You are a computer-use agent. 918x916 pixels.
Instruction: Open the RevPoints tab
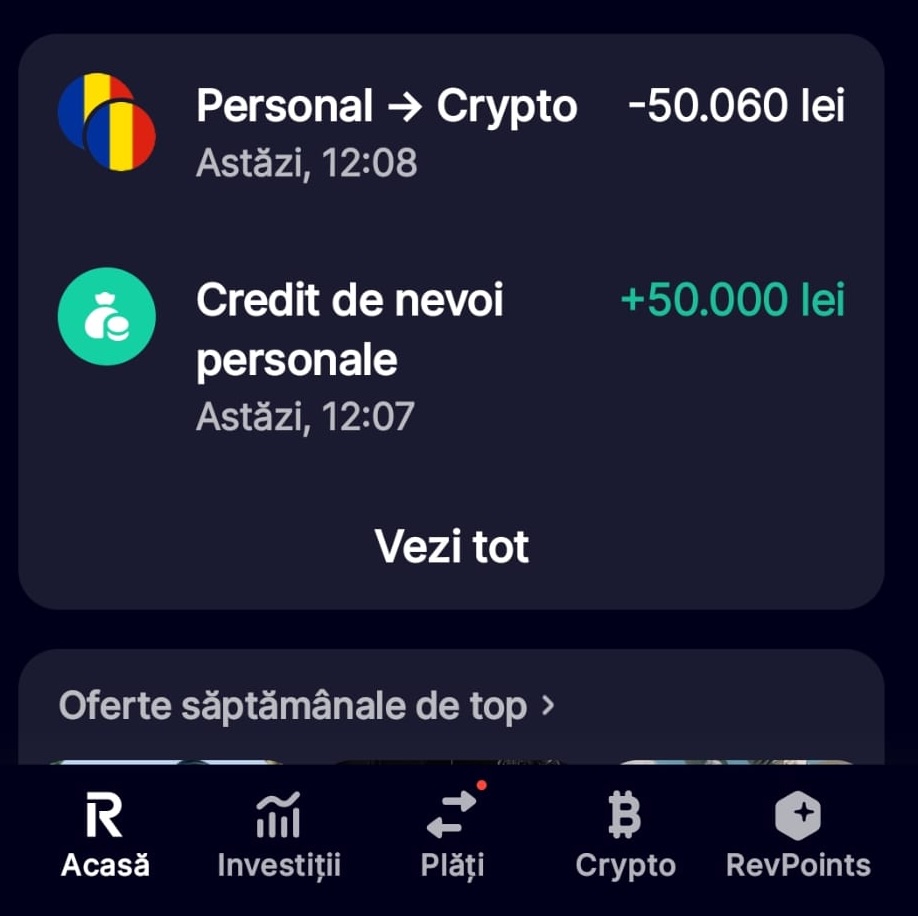click(x=798, y=836)
